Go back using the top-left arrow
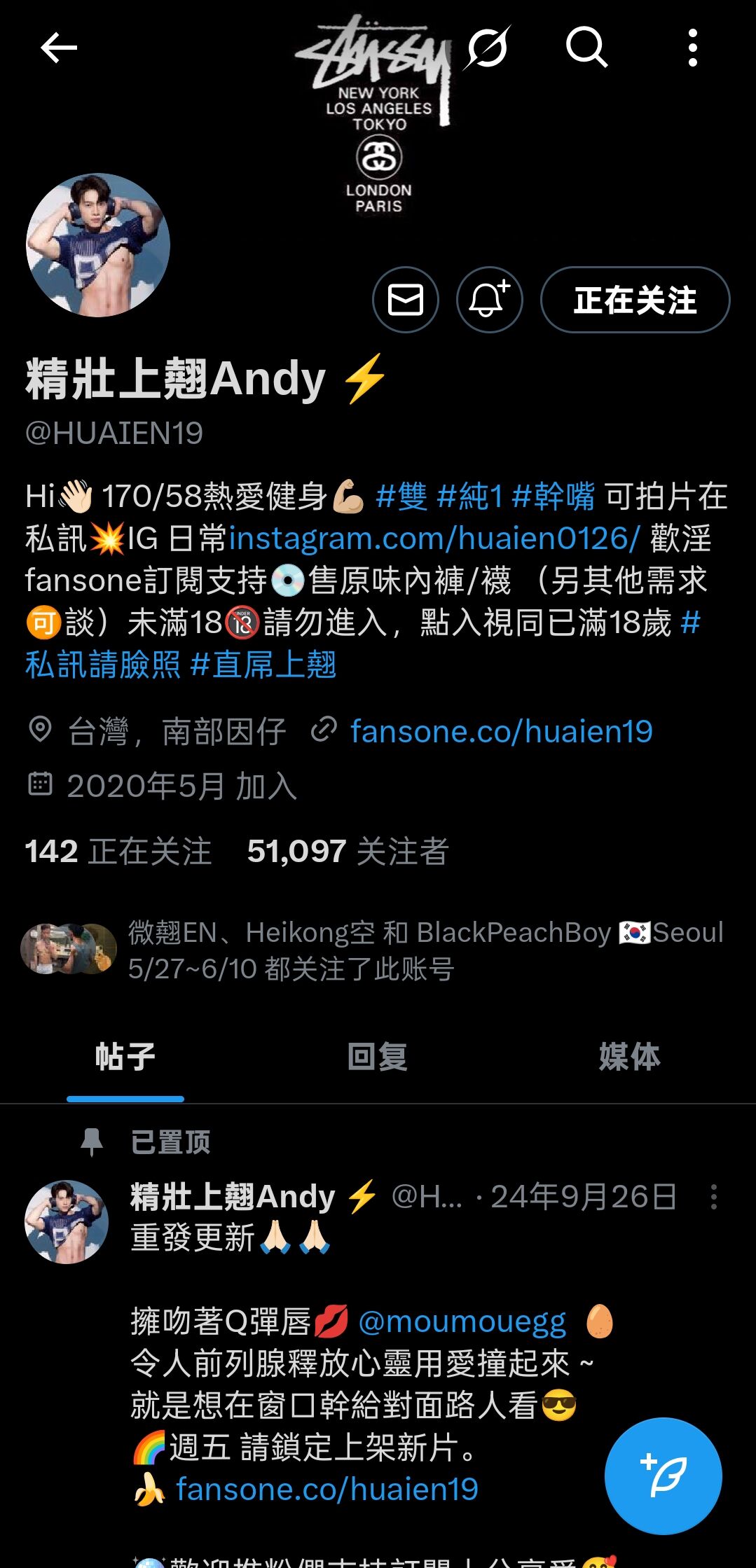The height and width of the screenshot is (1568, 756). tap(59, 48)
